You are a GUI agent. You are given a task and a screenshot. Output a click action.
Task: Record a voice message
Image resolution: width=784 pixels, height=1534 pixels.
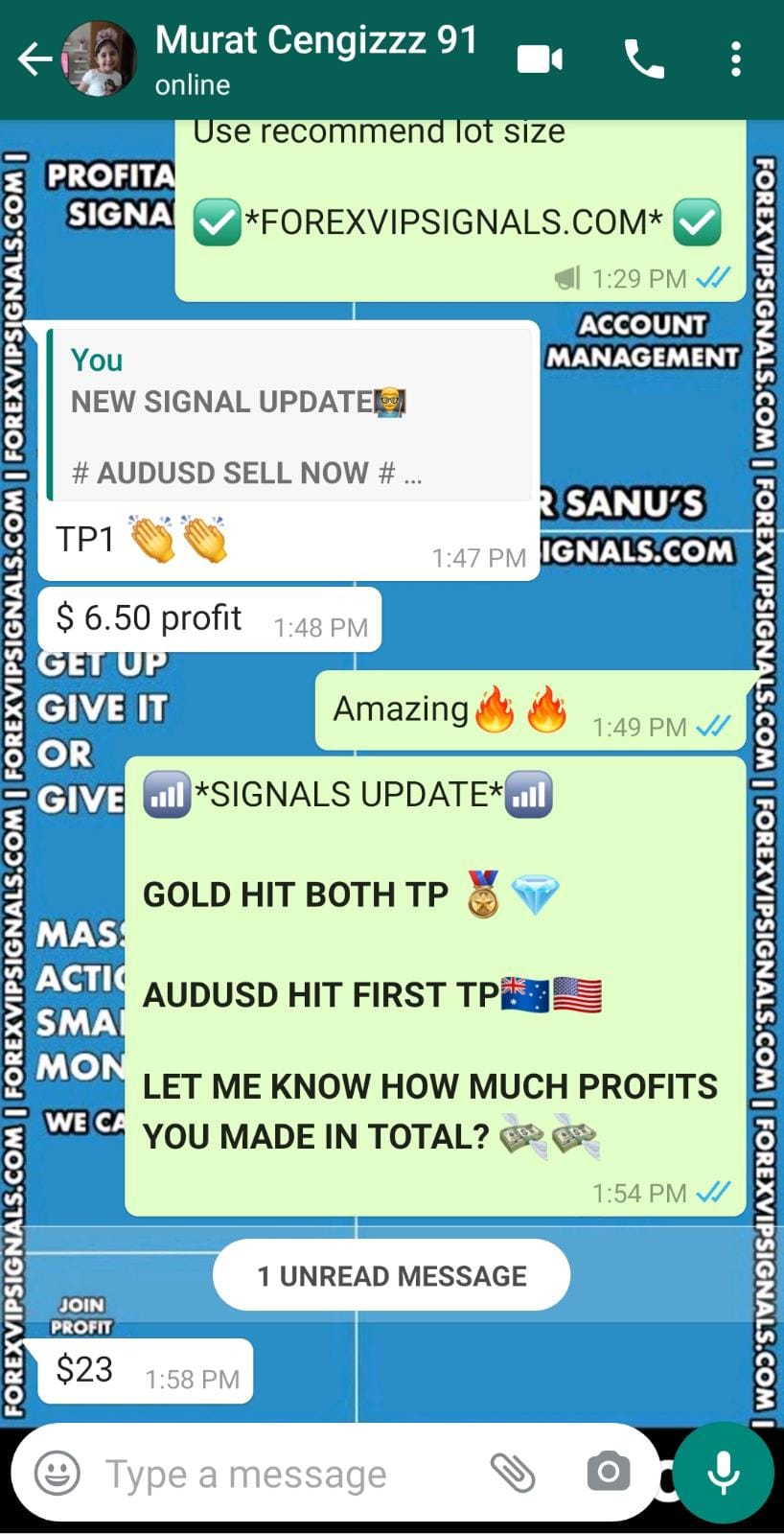(x=723, y=1473)
